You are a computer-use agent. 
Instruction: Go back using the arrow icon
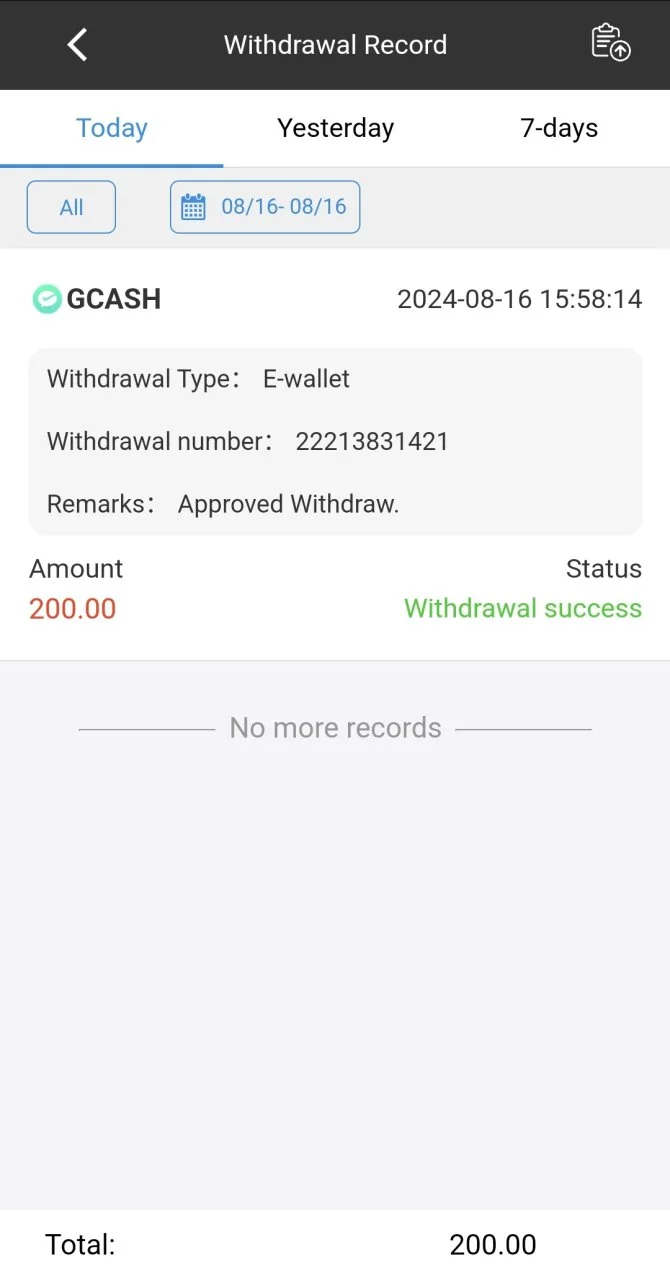(x=77, y=45)
